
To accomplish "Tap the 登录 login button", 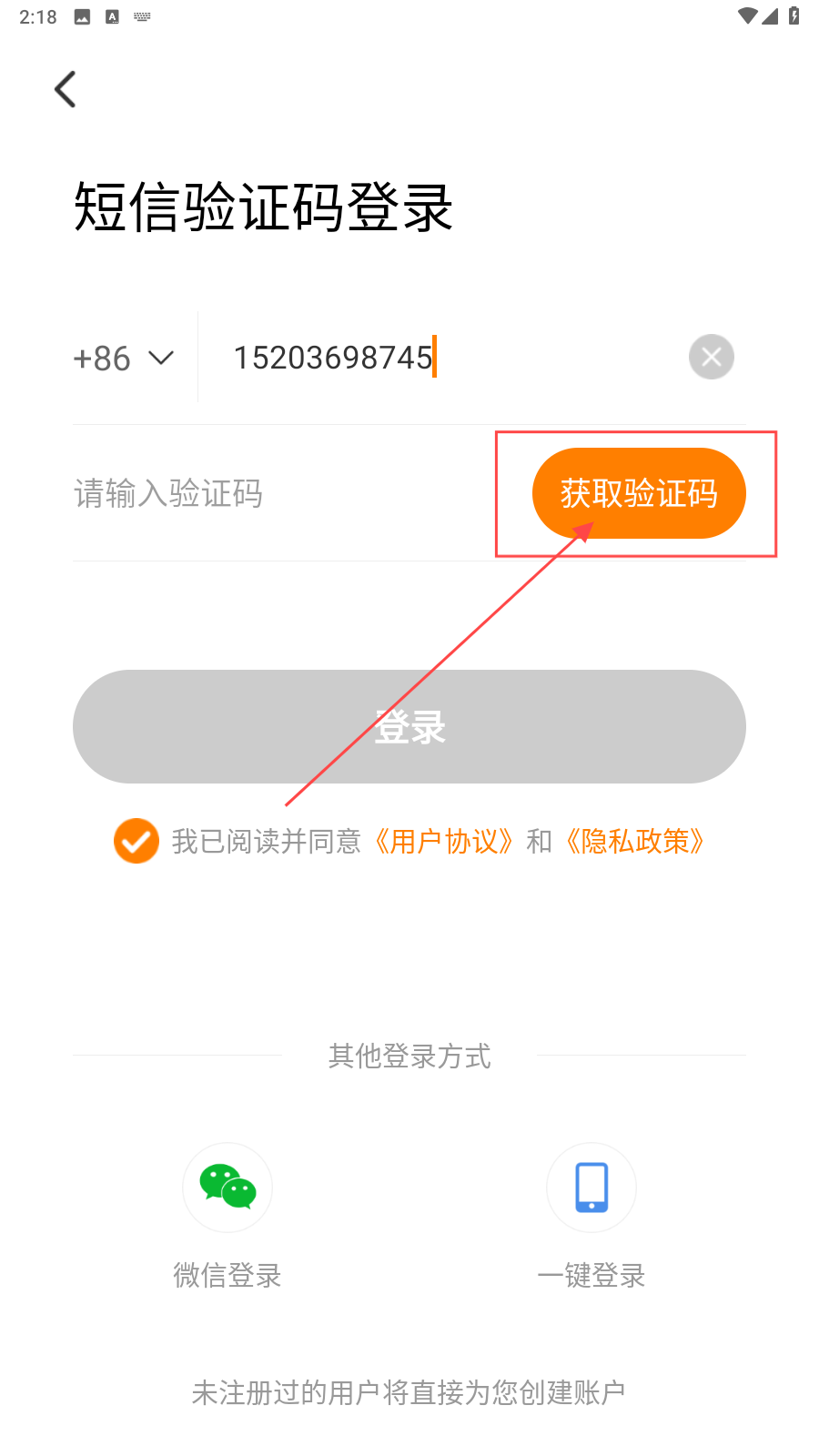I will click(409, 726).
